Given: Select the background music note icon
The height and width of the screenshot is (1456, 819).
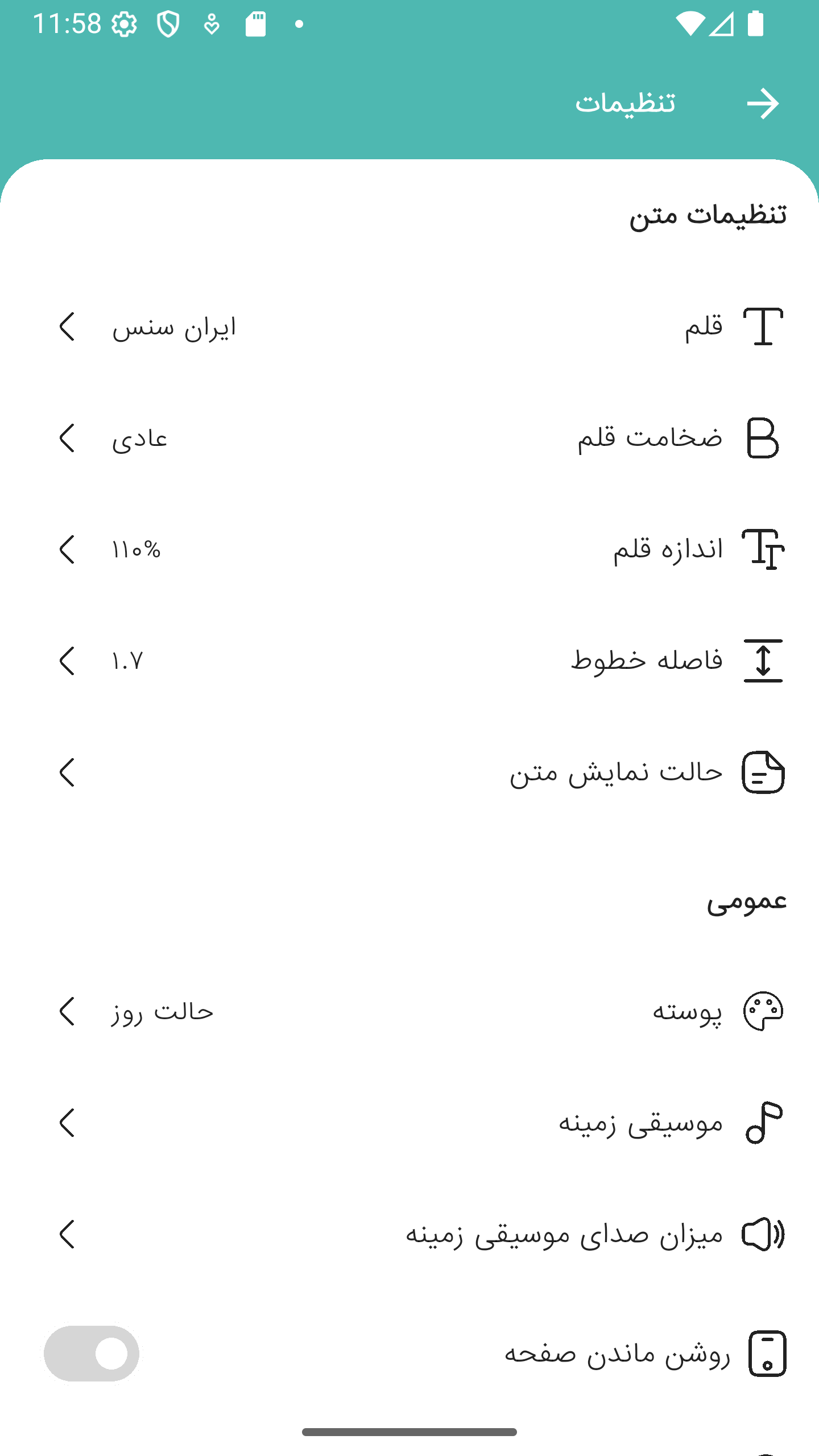Looking at the screenshot, I should coord(762,1123).
